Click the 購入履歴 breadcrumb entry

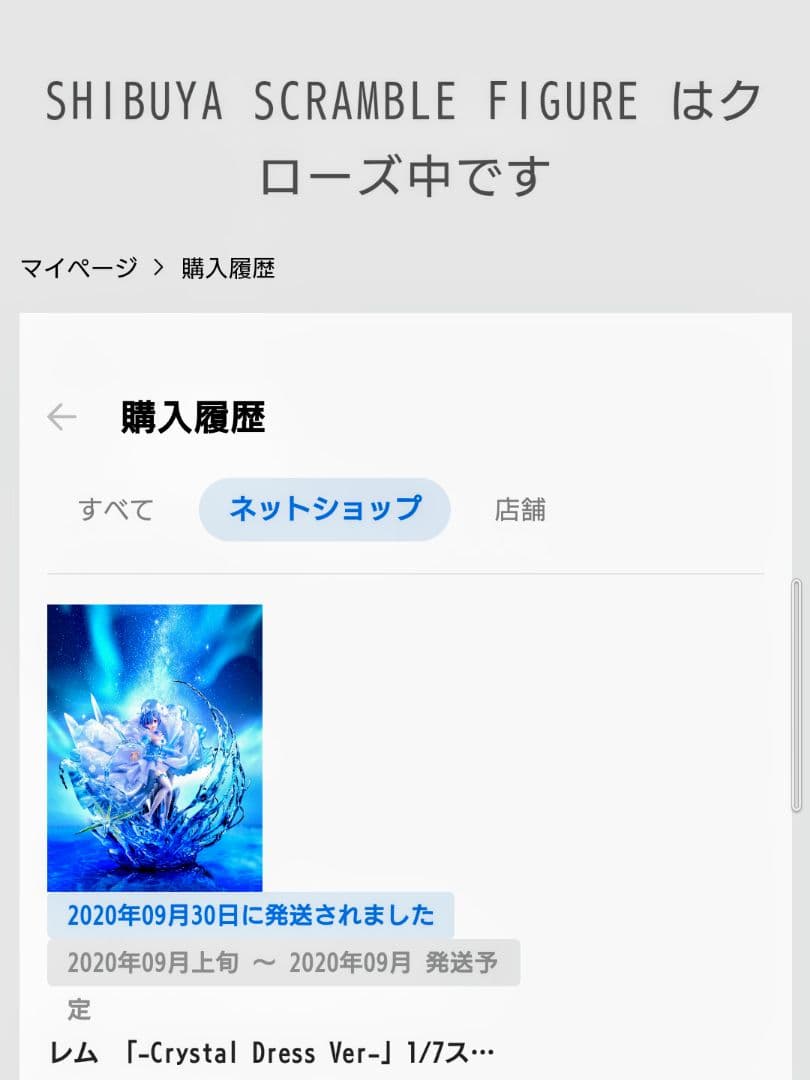228,267
